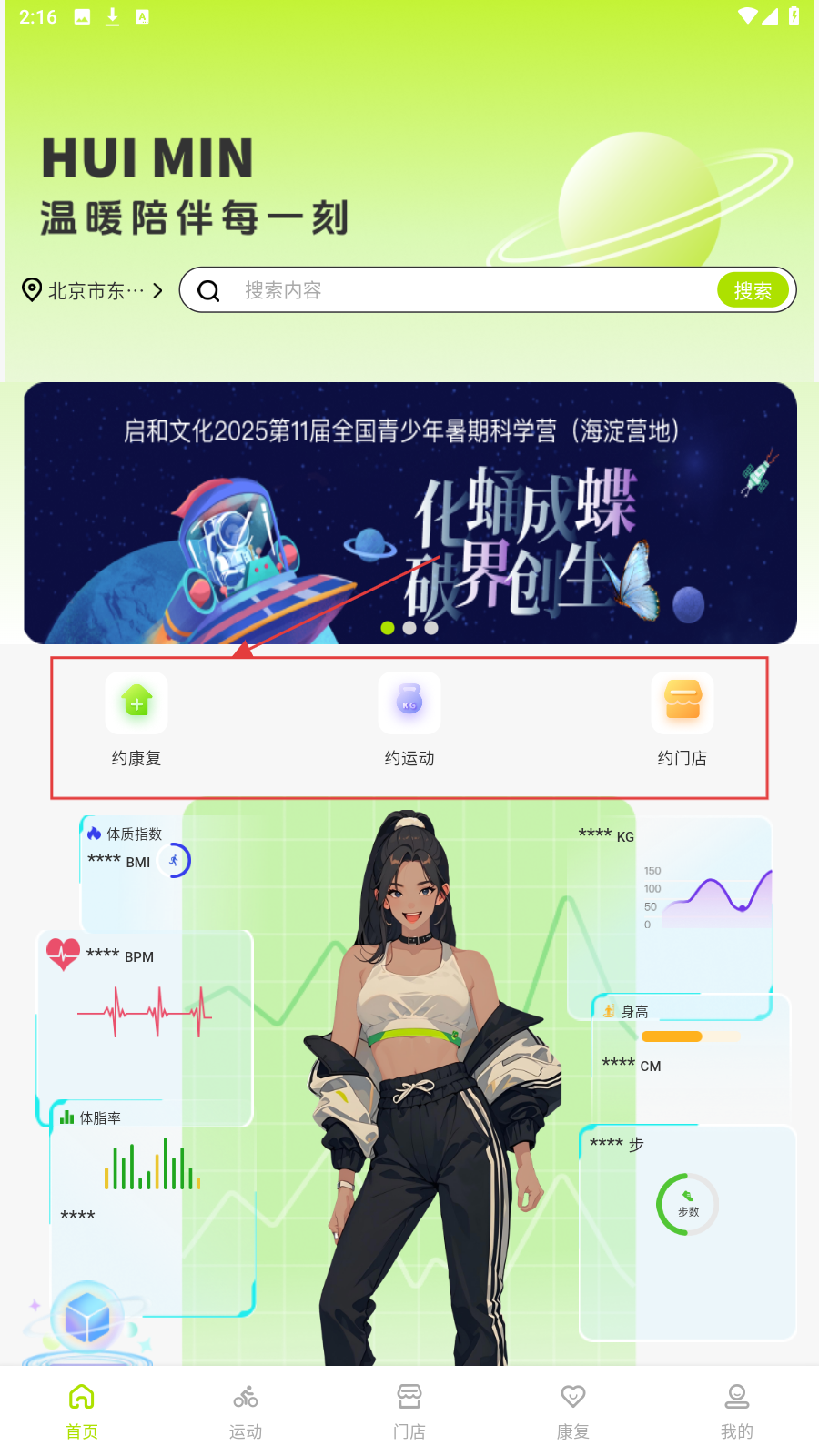Switch to the 门店 tab

click(409, 1410)
